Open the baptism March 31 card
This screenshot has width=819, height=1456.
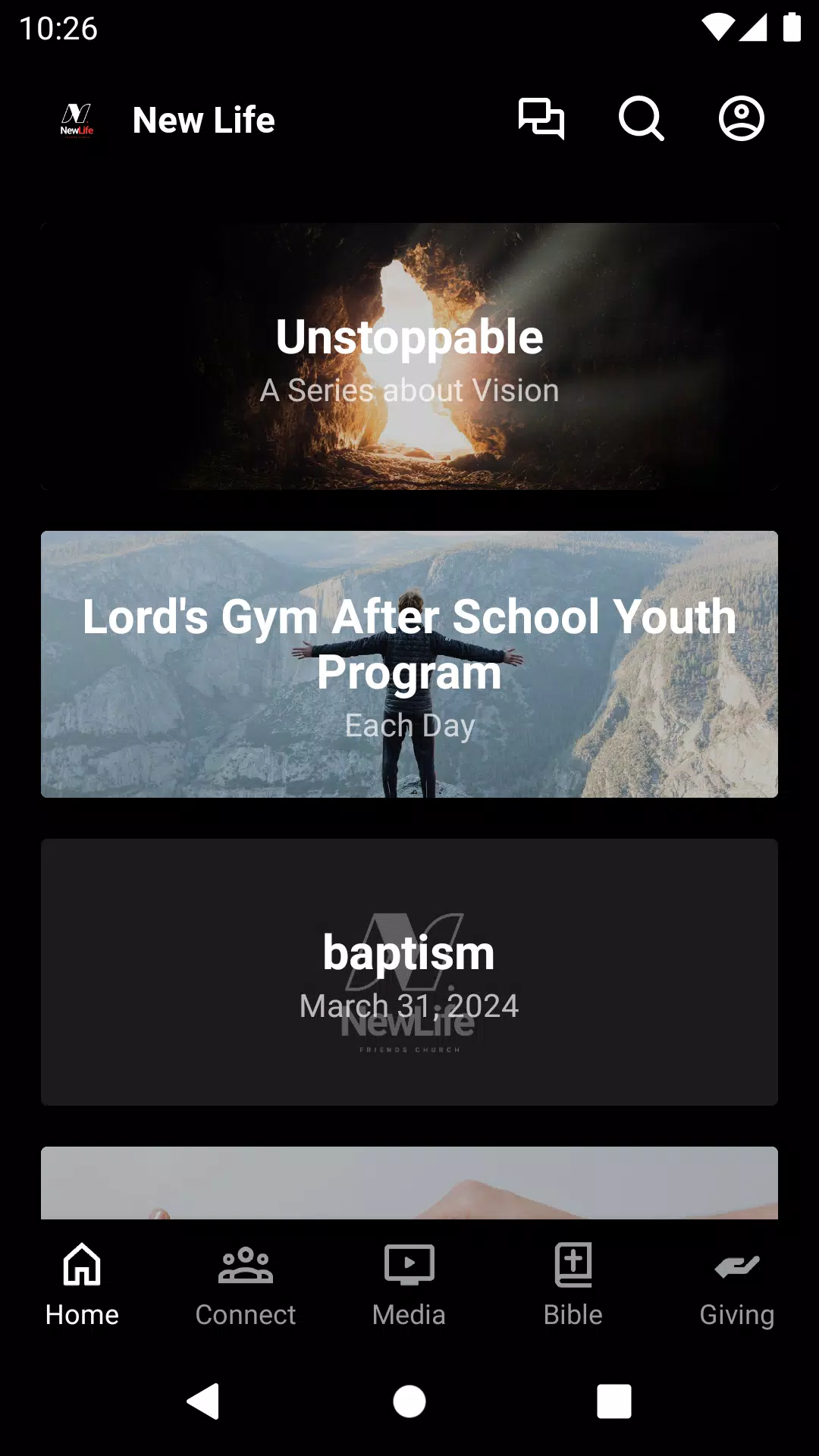409,972
